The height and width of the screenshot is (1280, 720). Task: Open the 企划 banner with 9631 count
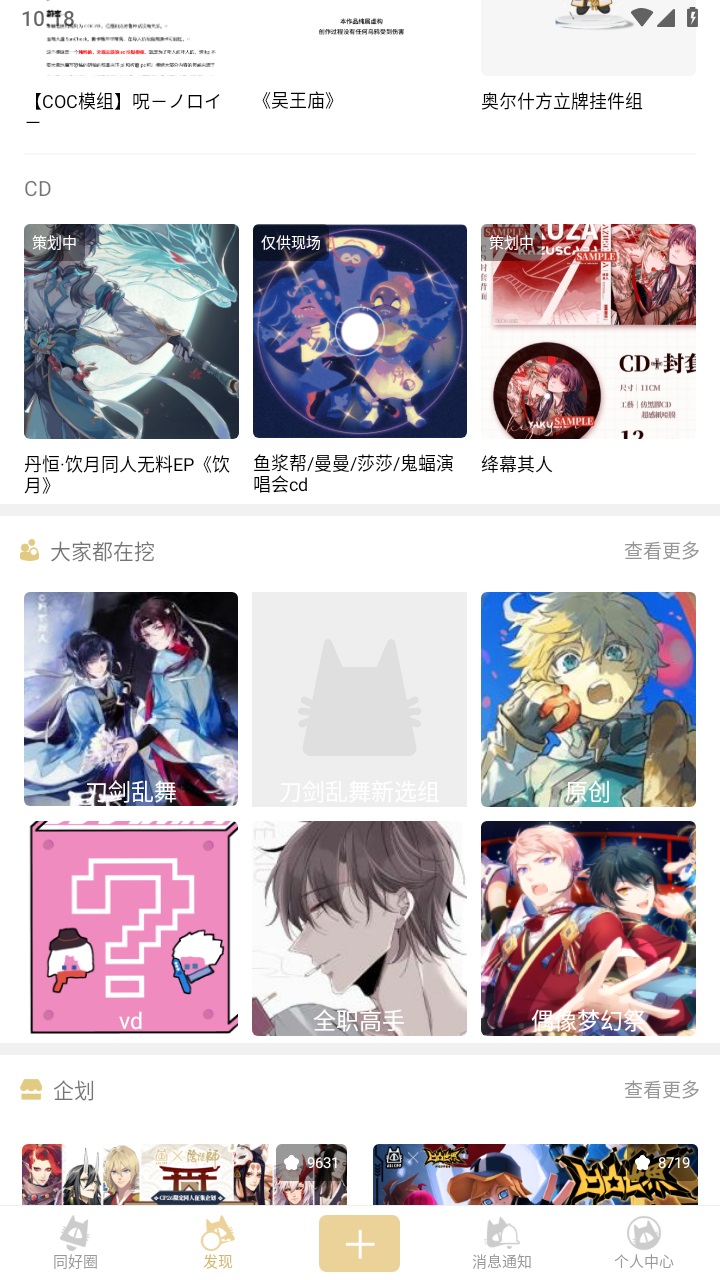[x=184, y=1175]
